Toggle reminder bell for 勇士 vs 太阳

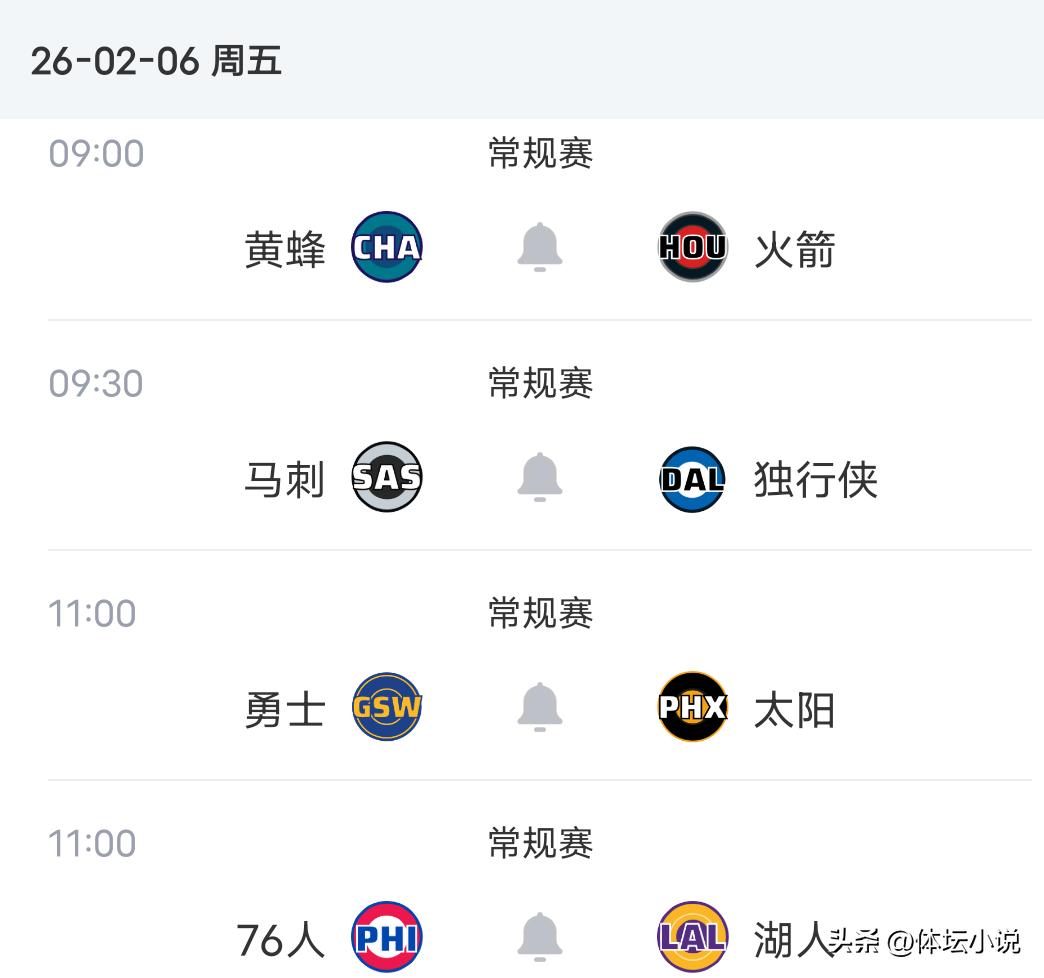(x=539, y=707)
